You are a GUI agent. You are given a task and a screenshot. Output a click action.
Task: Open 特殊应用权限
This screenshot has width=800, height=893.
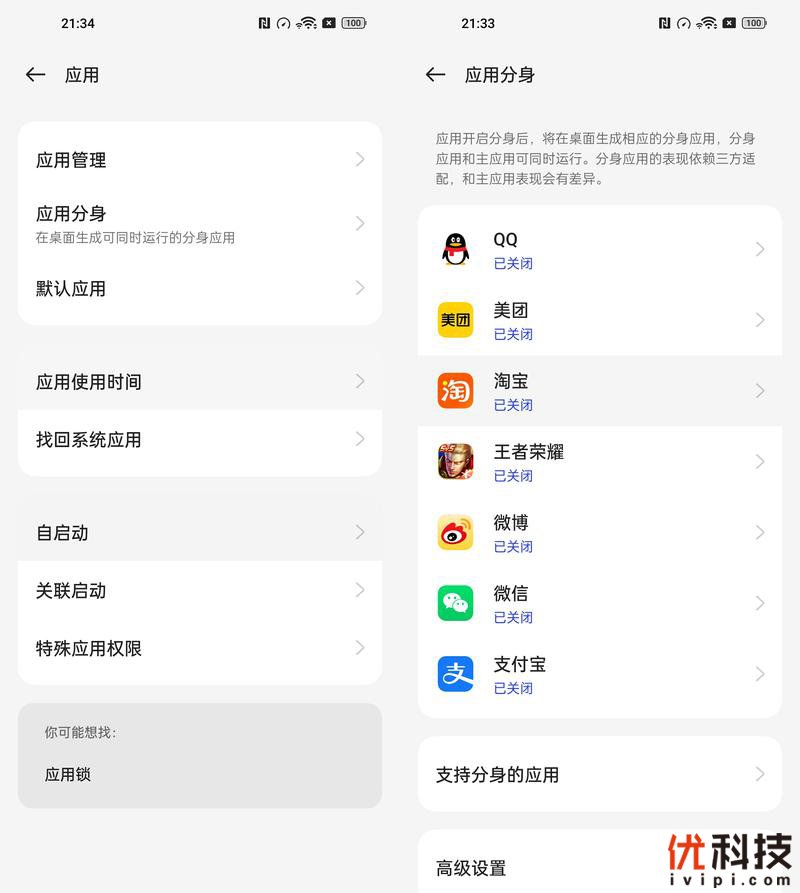(200, 649)
